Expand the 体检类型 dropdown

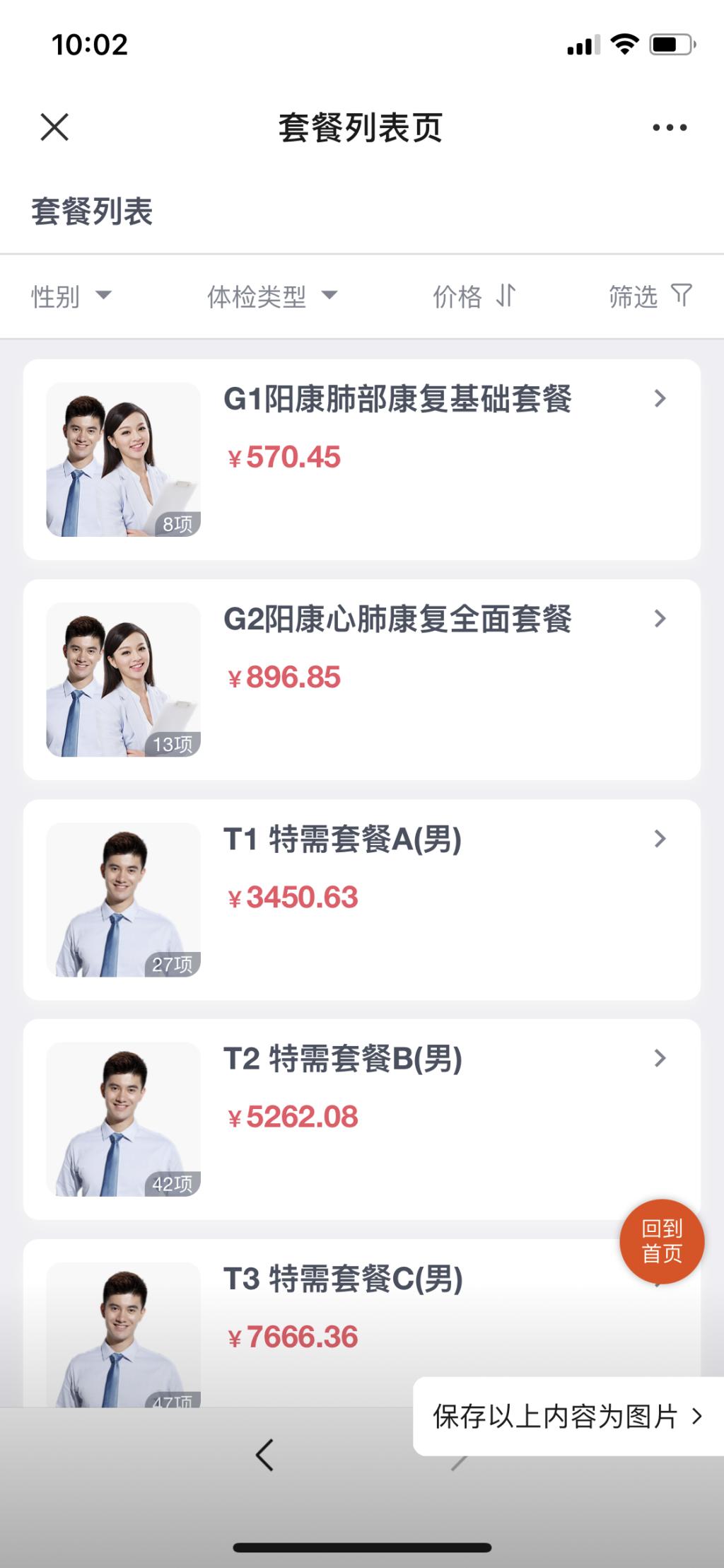click(x=271, y=296)
